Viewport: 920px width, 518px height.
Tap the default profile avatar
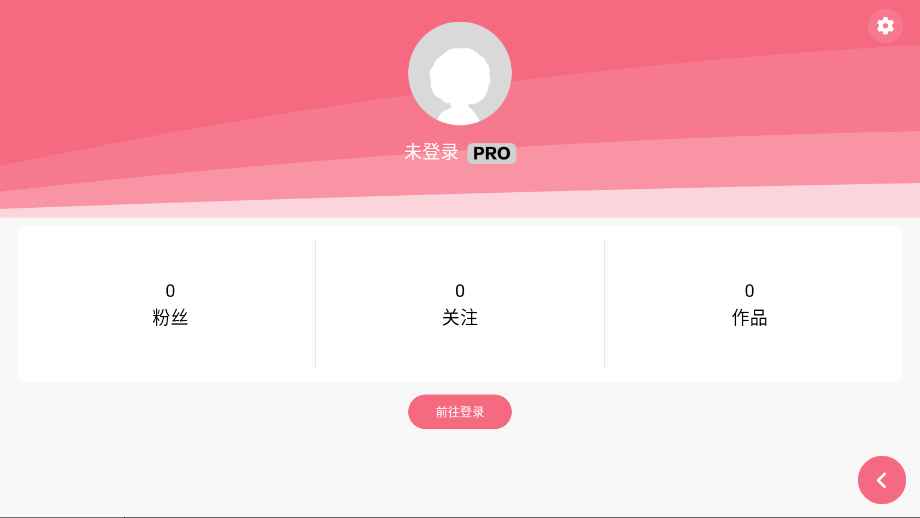click(460, 74)
